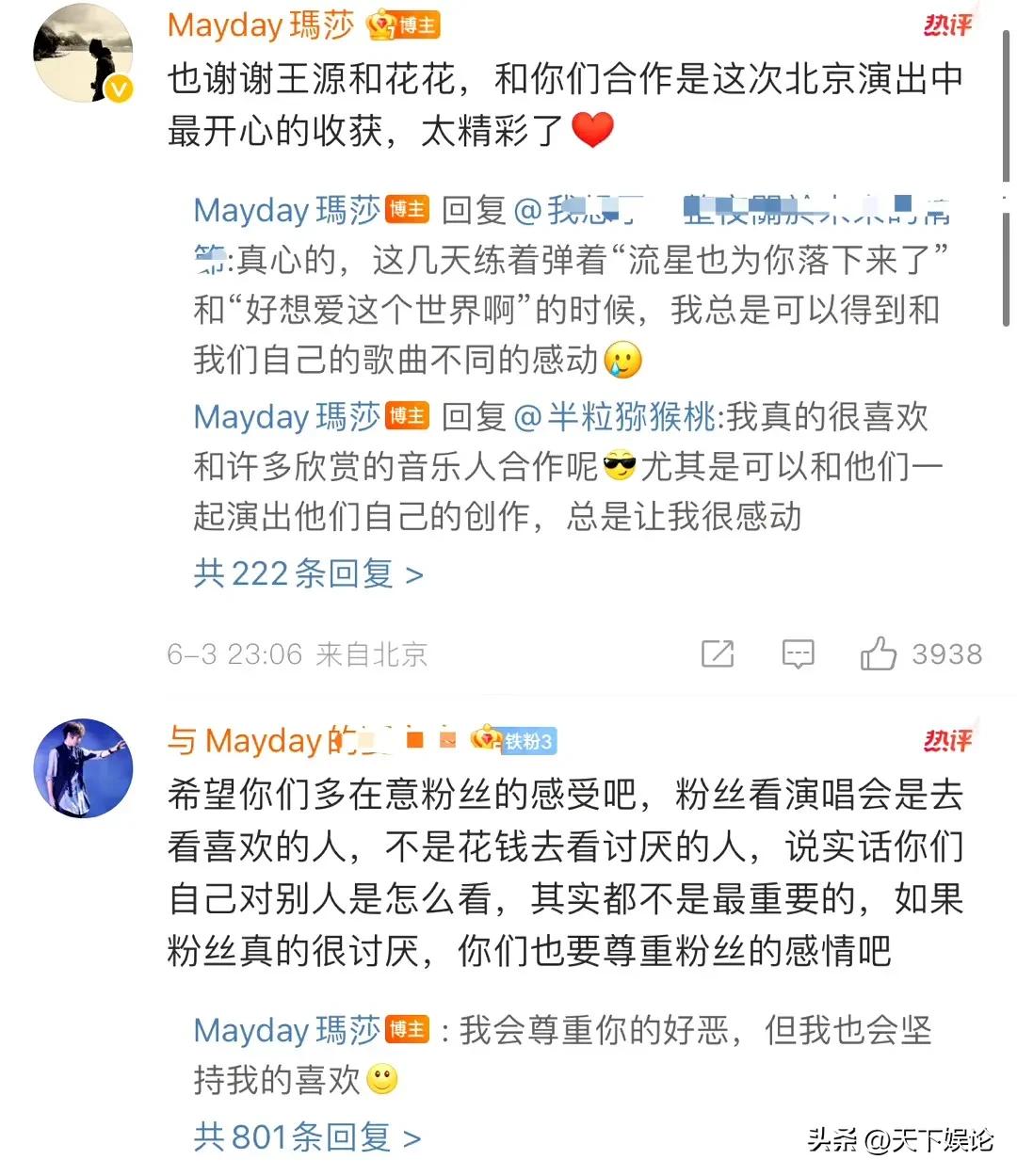The width and height of the screenshot is (1017, 1176).
Task: Click the 来自北京 location link
Action: coord(371,652)
